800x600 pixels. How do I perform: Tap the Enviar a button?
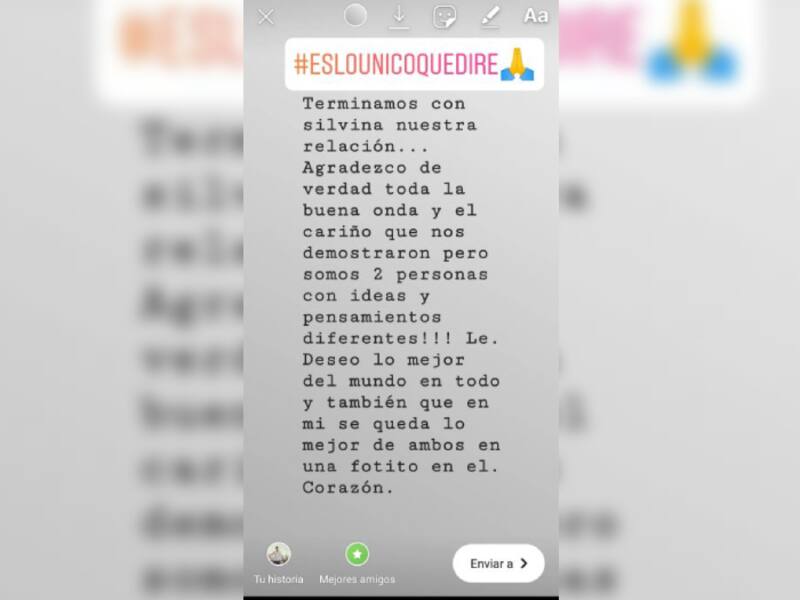[498, 564]
